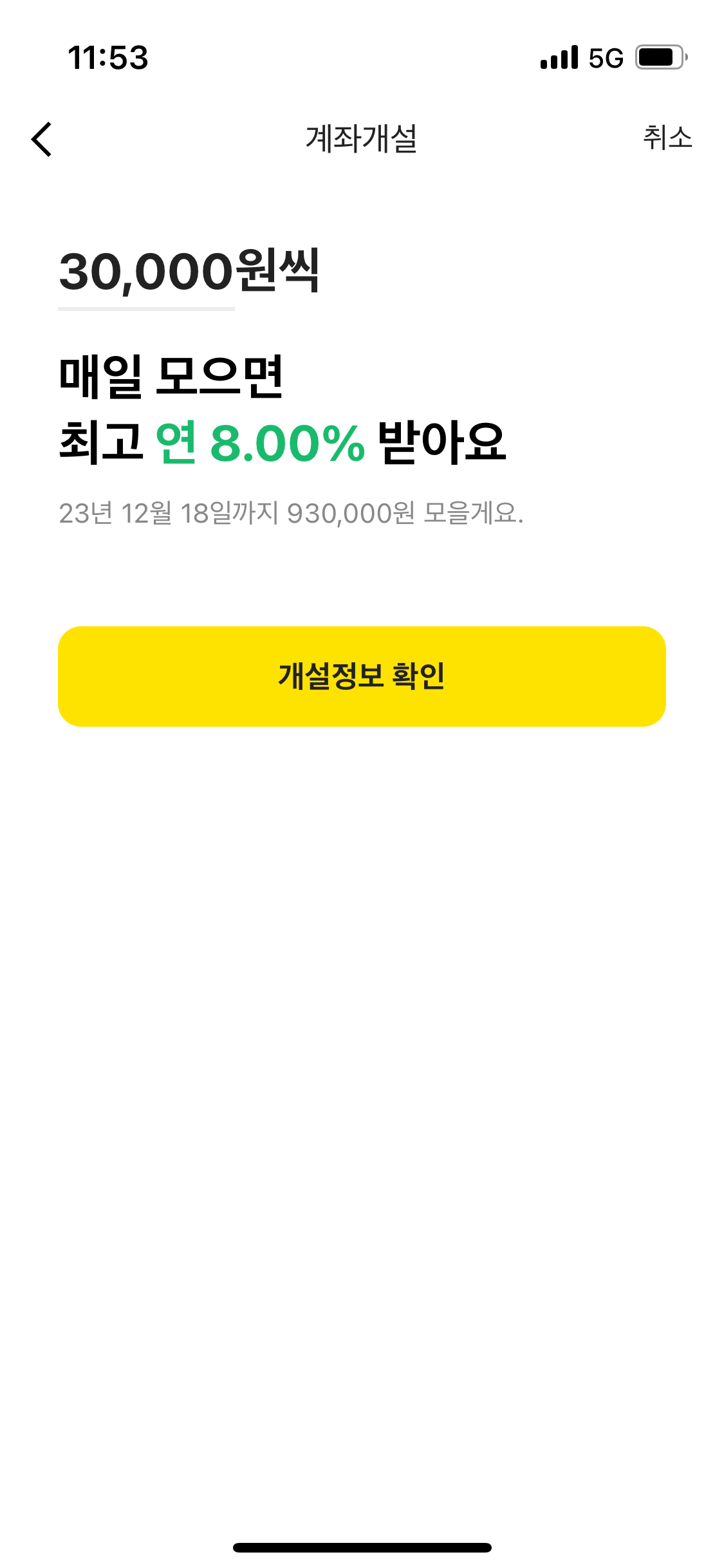Tap the 5G network icon

point(604,57)
